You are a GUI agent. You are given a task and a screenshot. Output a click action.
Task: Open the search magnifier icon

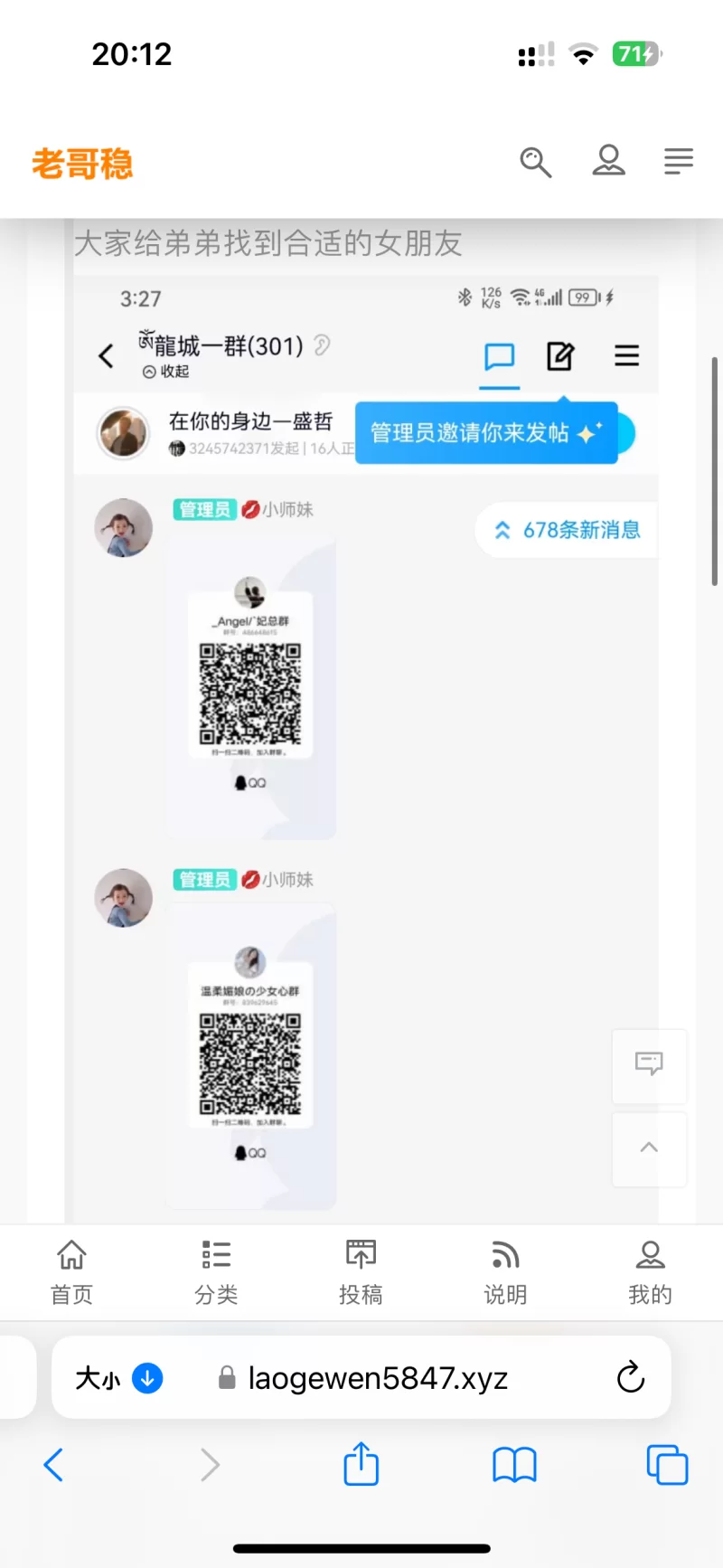tap(535, 163)
